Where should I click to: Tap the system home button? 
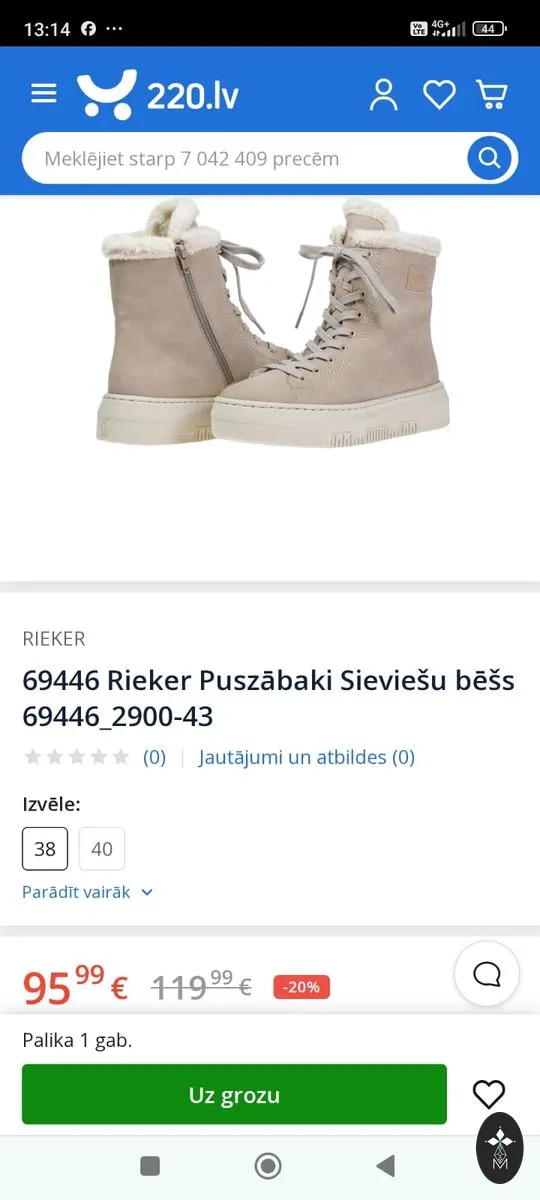pyautogui.click(x=267, y=1166)
